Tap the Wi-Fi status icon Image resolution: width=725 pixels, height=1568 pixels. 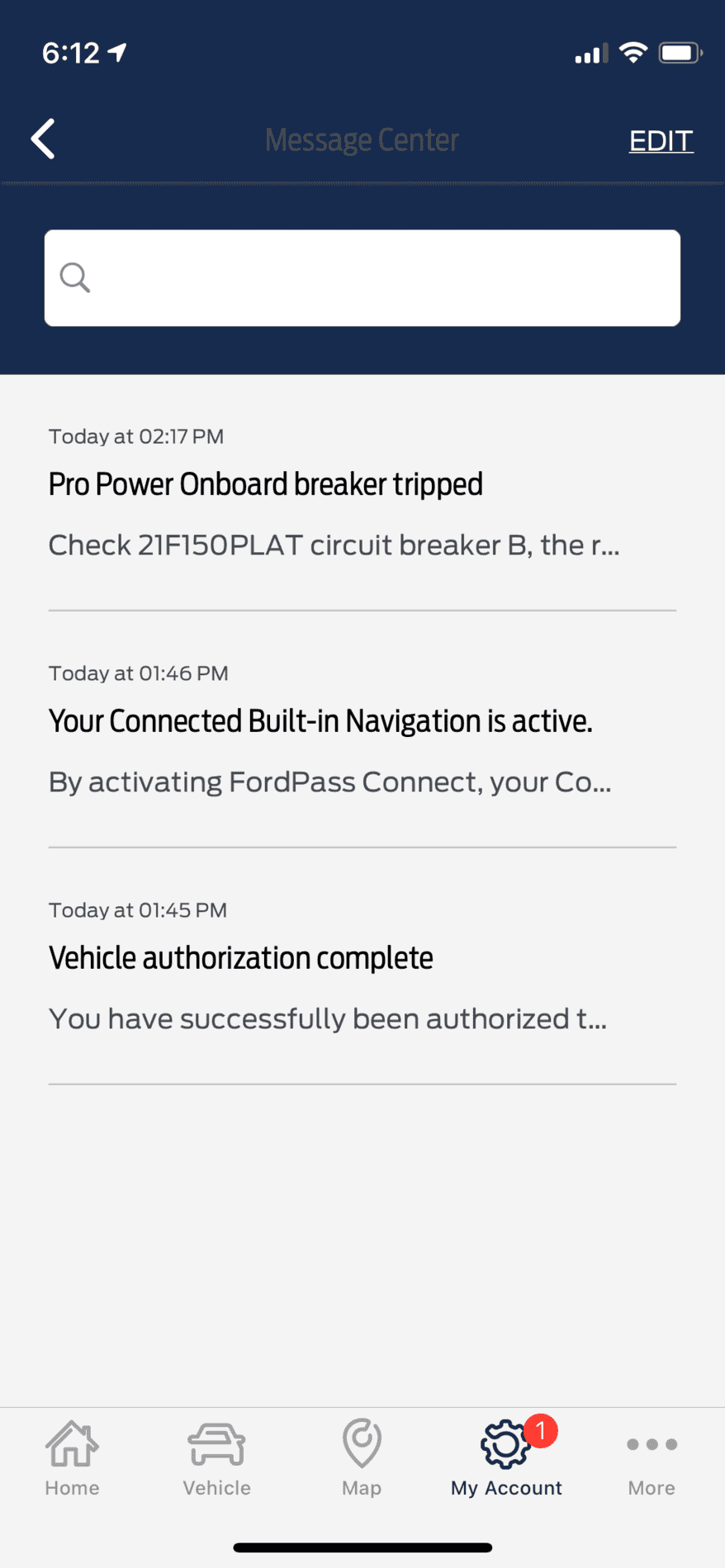point(631,52)
